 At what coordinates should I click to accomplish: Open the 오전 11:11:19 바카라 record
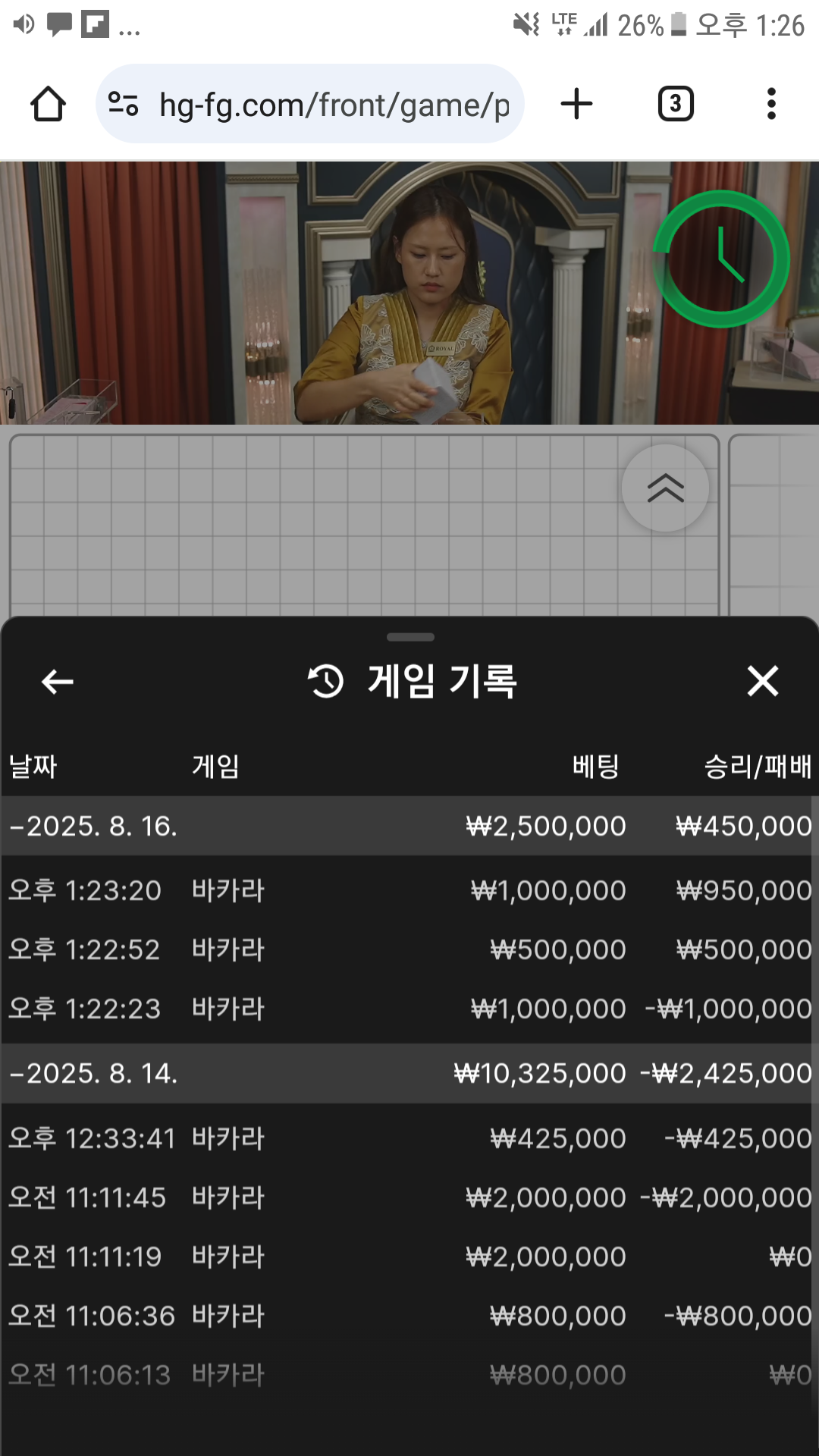(409, 1257)
